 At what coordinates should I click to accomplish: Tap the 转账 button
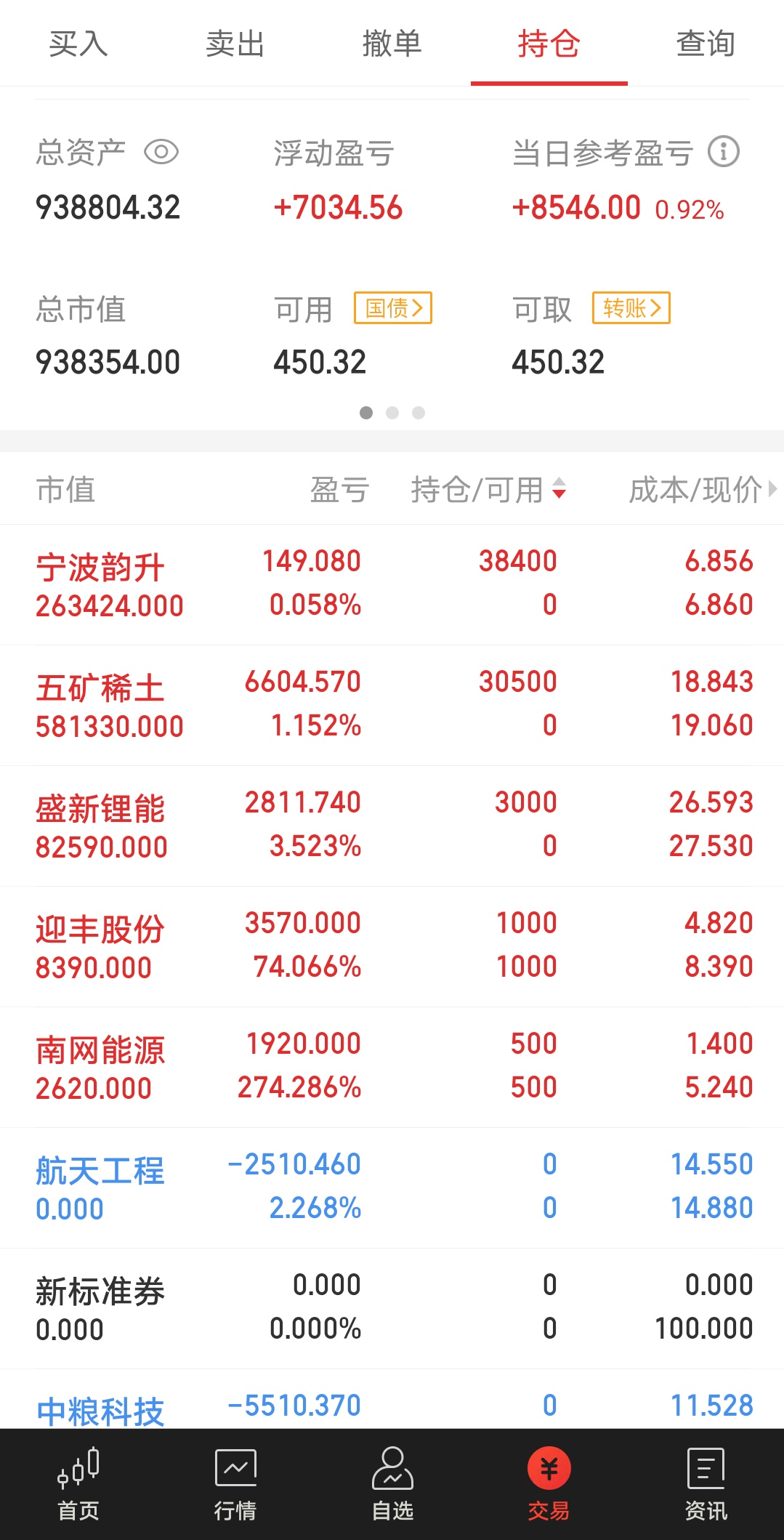point(631,308)
